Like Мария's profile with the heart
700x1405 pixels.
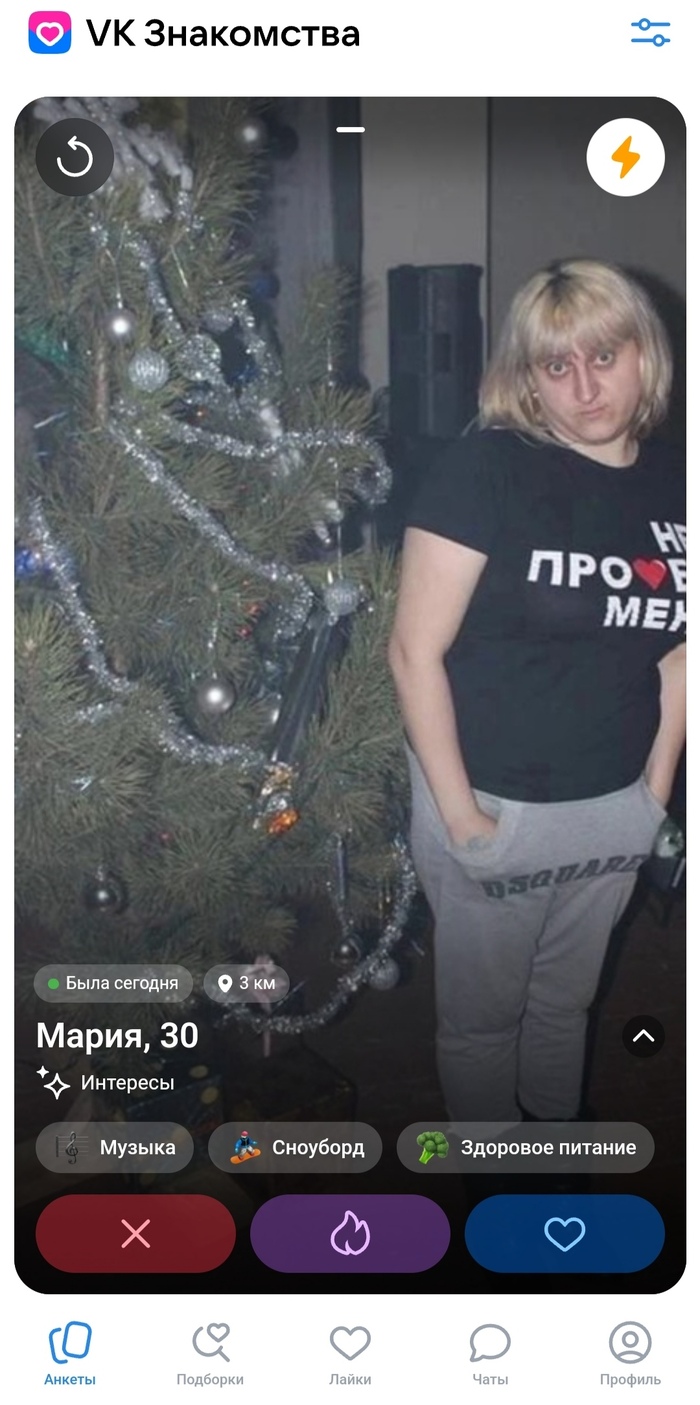(564, 1234)
